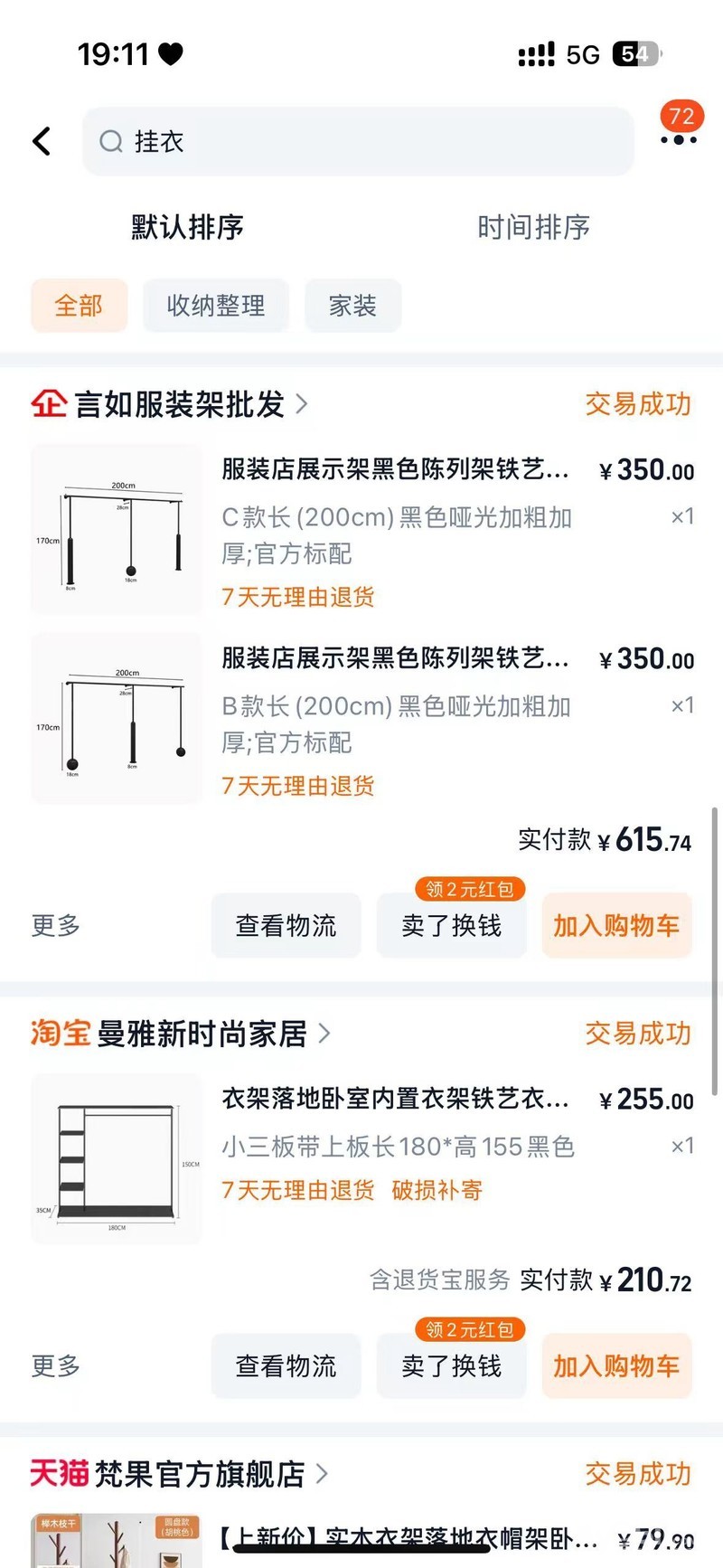Tap 加入购物车 for 言如服装架批发 order
Screen dimensions: 723x1568
(x=616, y=925)
